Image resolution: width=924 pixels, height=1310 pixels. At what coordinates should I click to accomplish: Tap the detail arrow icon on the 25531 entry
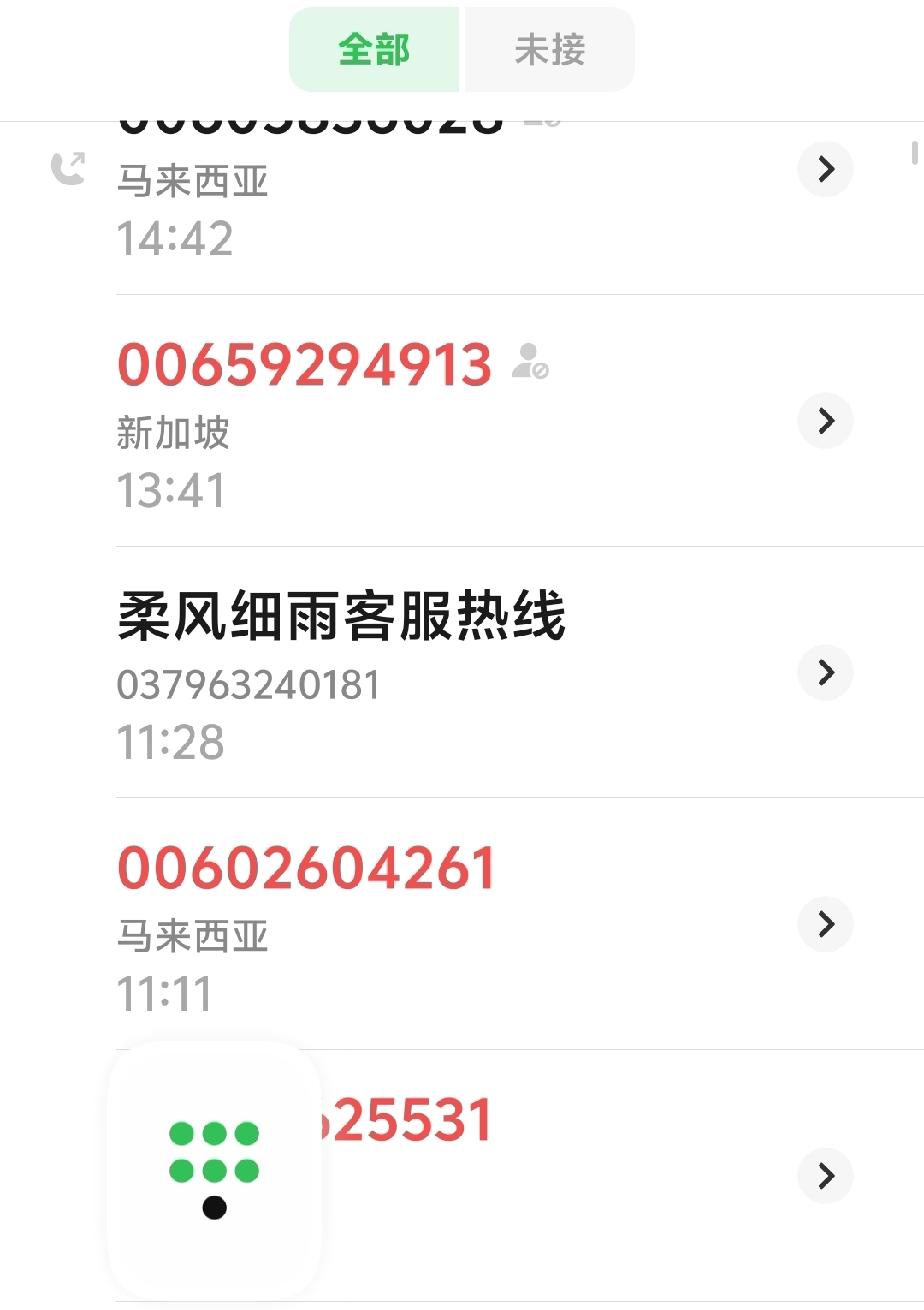(x=826, y=1177)
